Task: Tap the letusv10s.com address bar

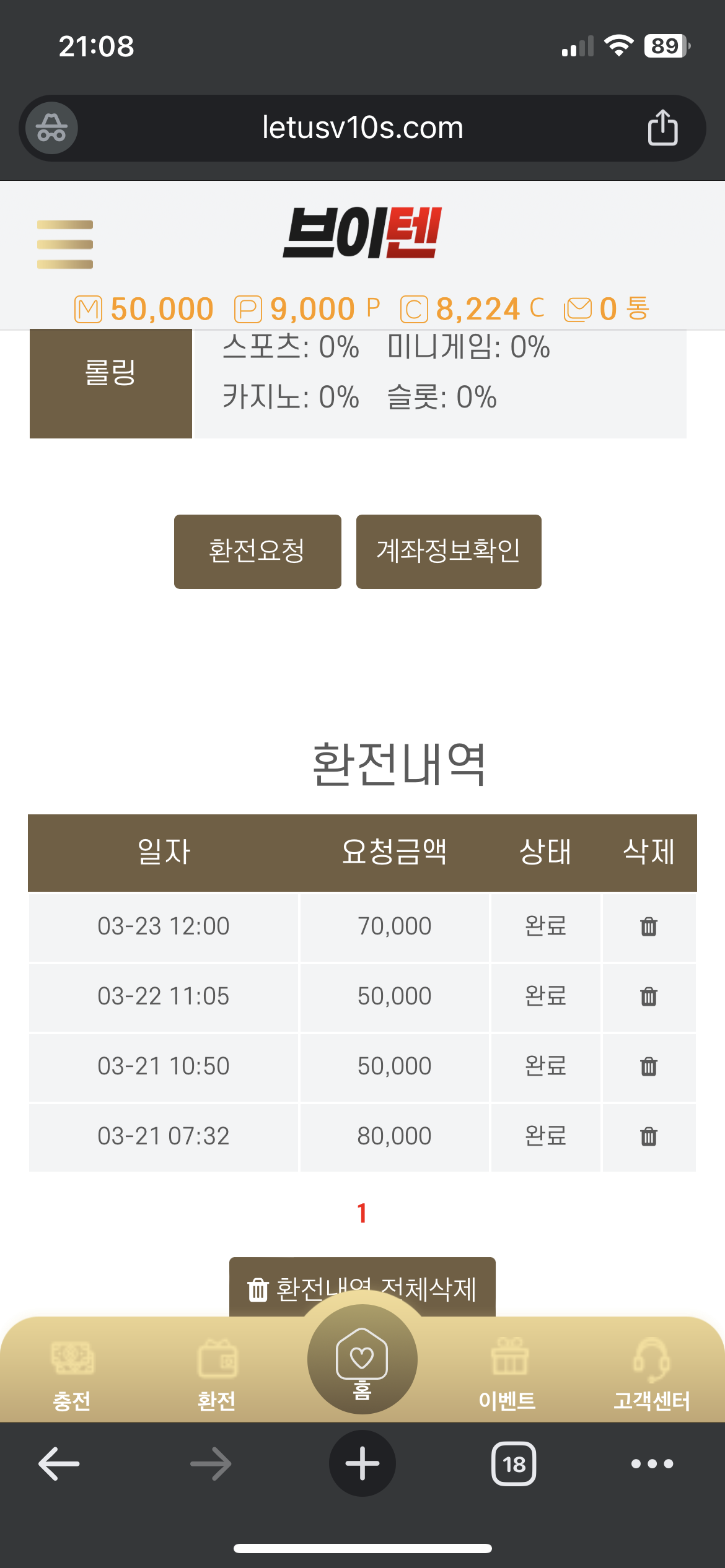Action: 362,128
